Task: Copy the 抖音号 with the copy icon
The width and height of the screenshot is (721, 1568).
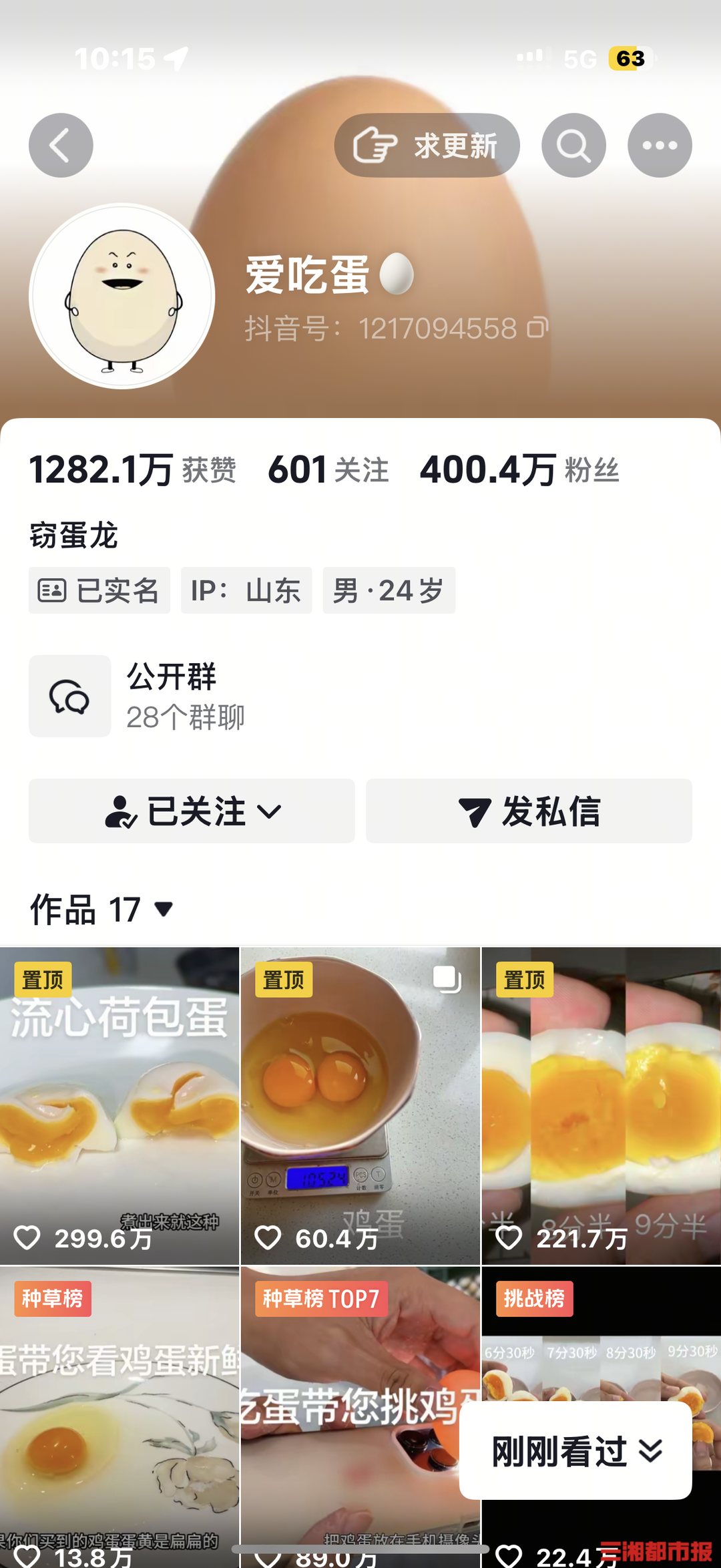Action: pos(538,327)
